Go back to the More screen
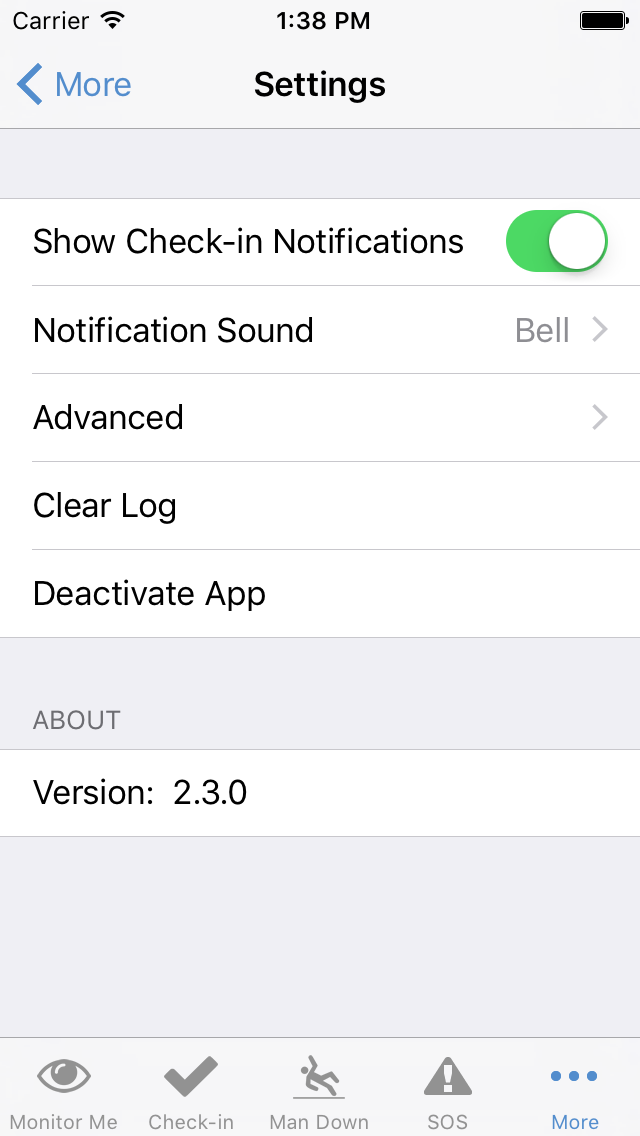This screenshot has width=640, height=1136. [x=74, y=85]
